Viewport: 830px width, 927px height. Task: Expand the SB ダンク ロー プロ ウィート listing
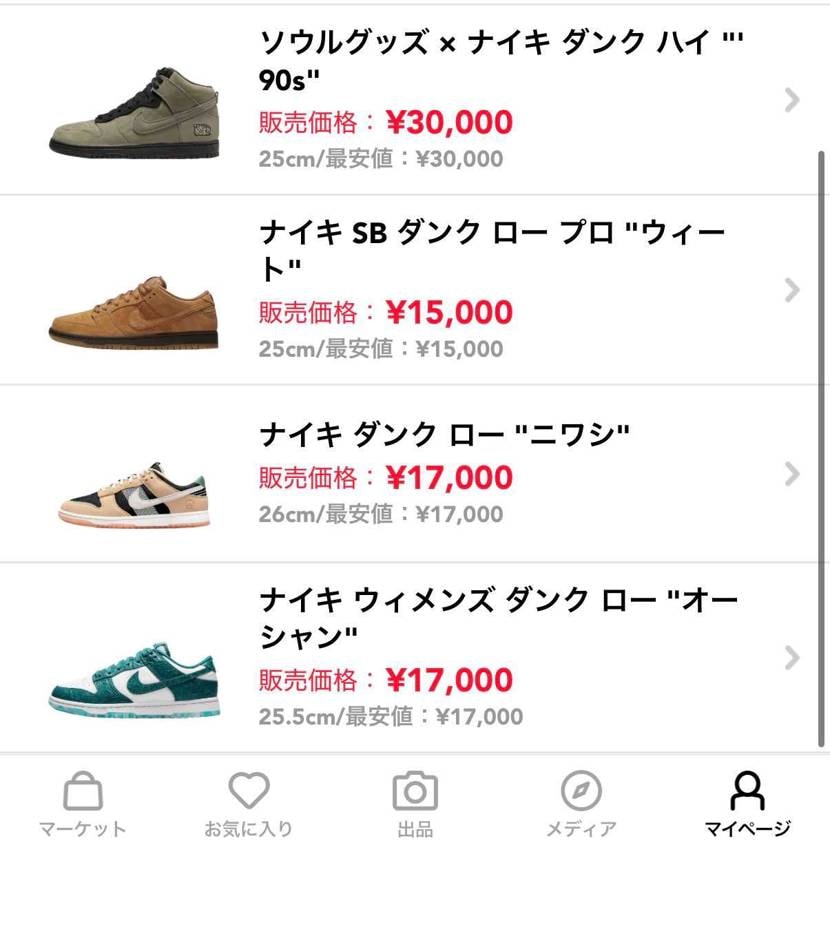click(x=792, y=290)
